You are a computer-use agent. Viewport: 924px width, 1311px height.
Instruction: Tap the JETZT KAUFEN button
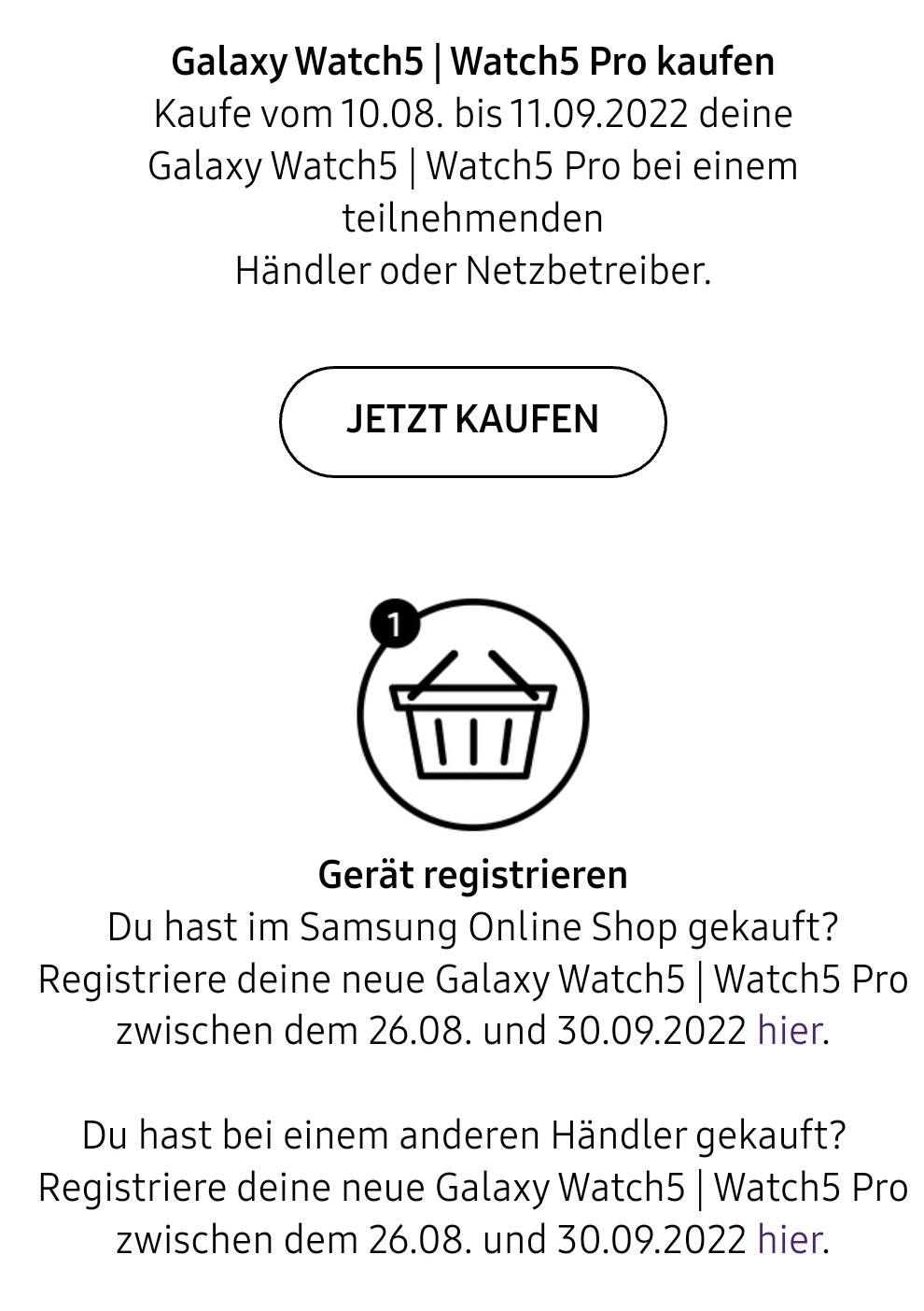pyautogui.click(x=472, y=421)
